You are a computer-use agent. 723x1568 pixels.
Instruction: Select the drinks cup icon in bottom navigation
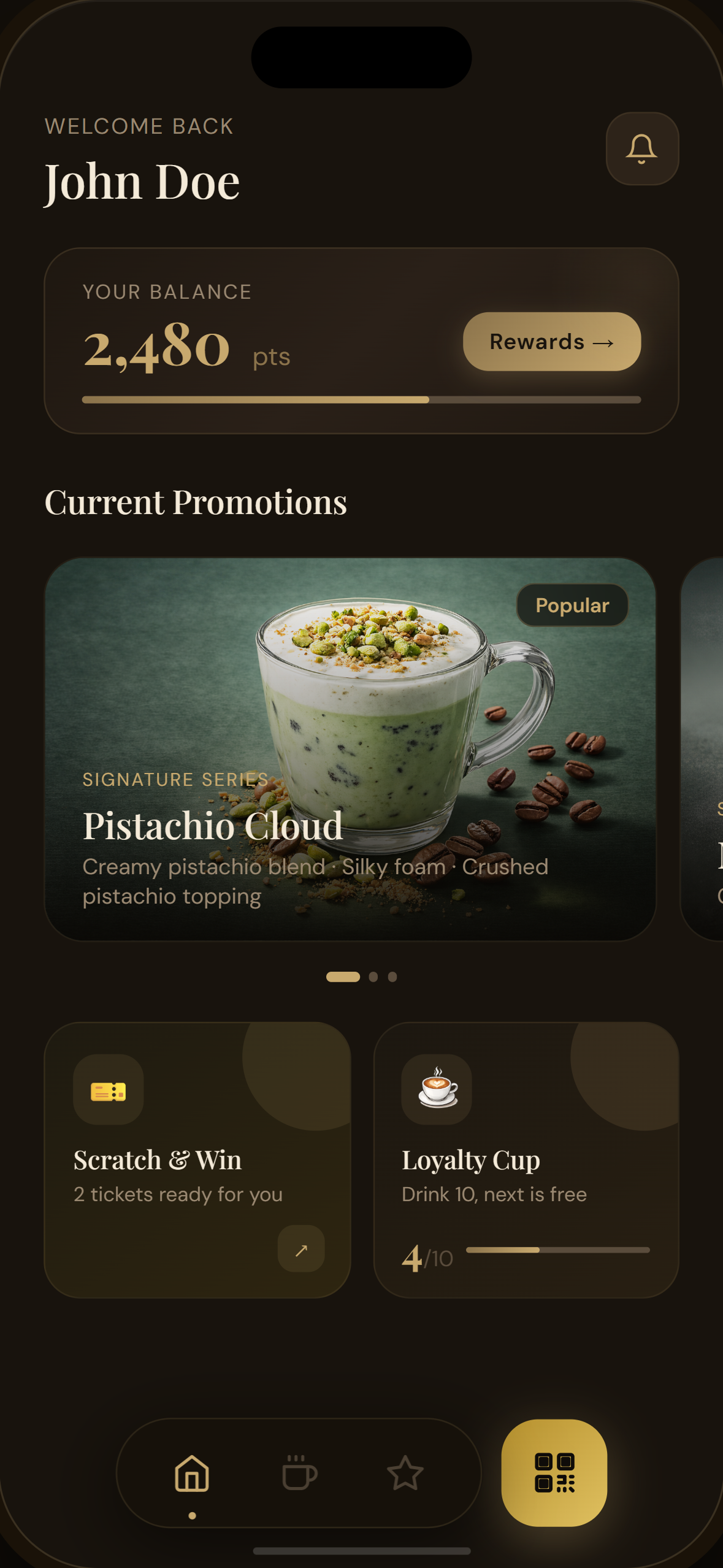[299, 1472]
